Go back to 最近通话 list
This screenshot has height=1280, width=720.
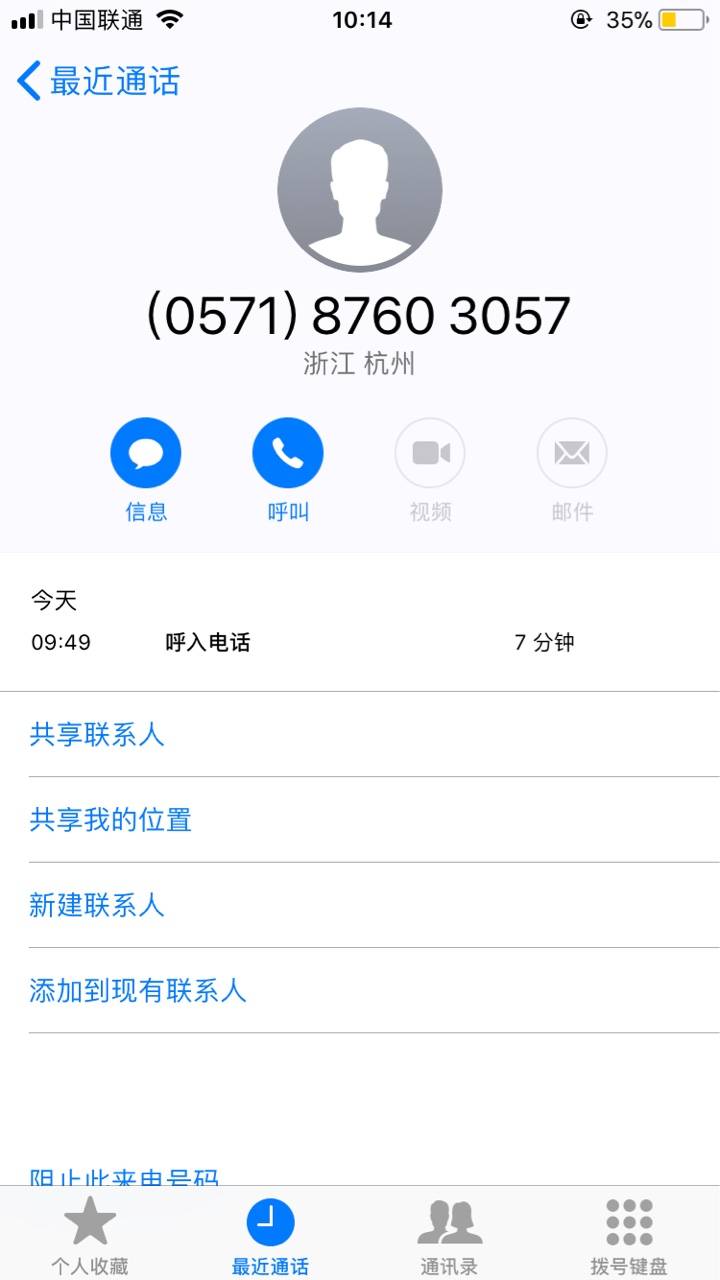pos(98,81)
